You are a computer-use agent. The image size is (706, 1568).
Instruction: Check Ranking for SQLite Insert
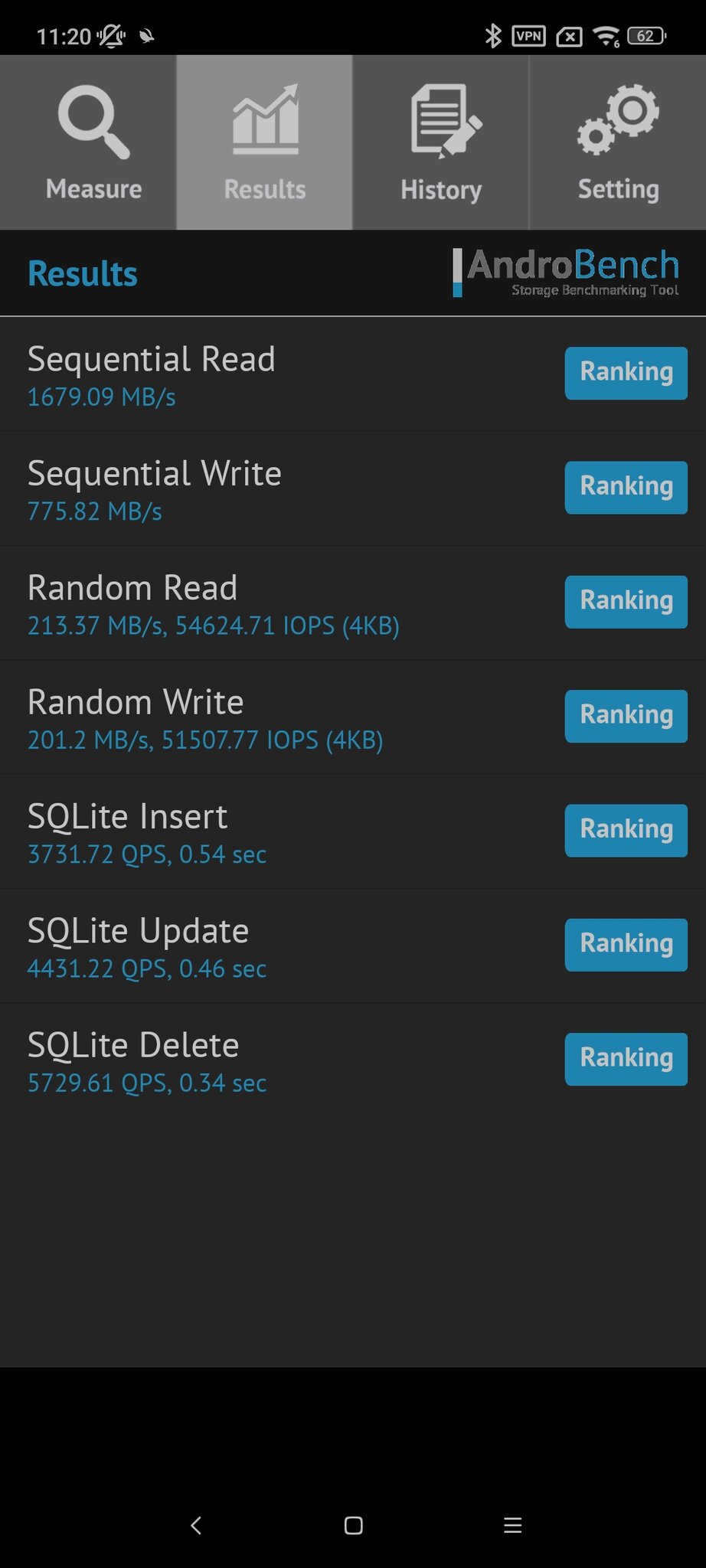(626, 830)
